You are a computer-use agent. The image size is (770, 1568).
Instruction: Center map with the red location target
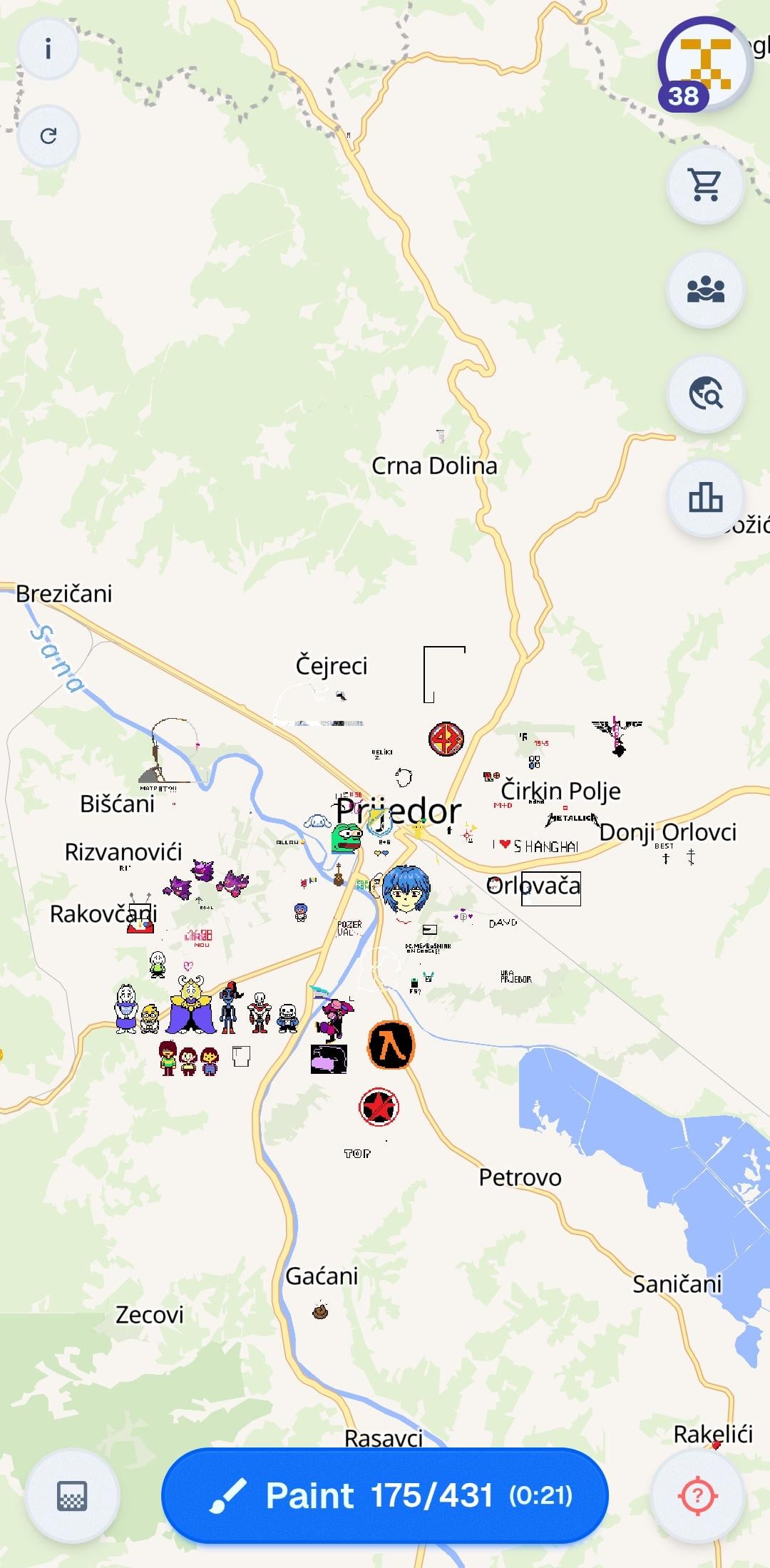point(698,1495)
